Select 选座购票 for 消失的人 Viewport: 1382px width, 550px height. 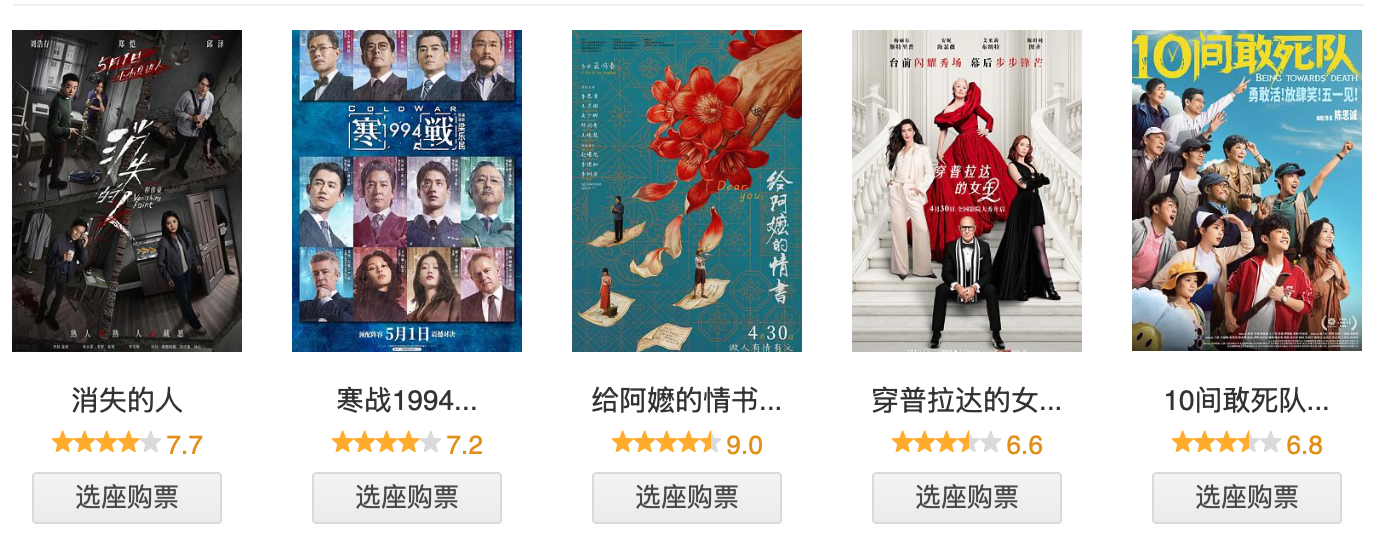(127, 498)
